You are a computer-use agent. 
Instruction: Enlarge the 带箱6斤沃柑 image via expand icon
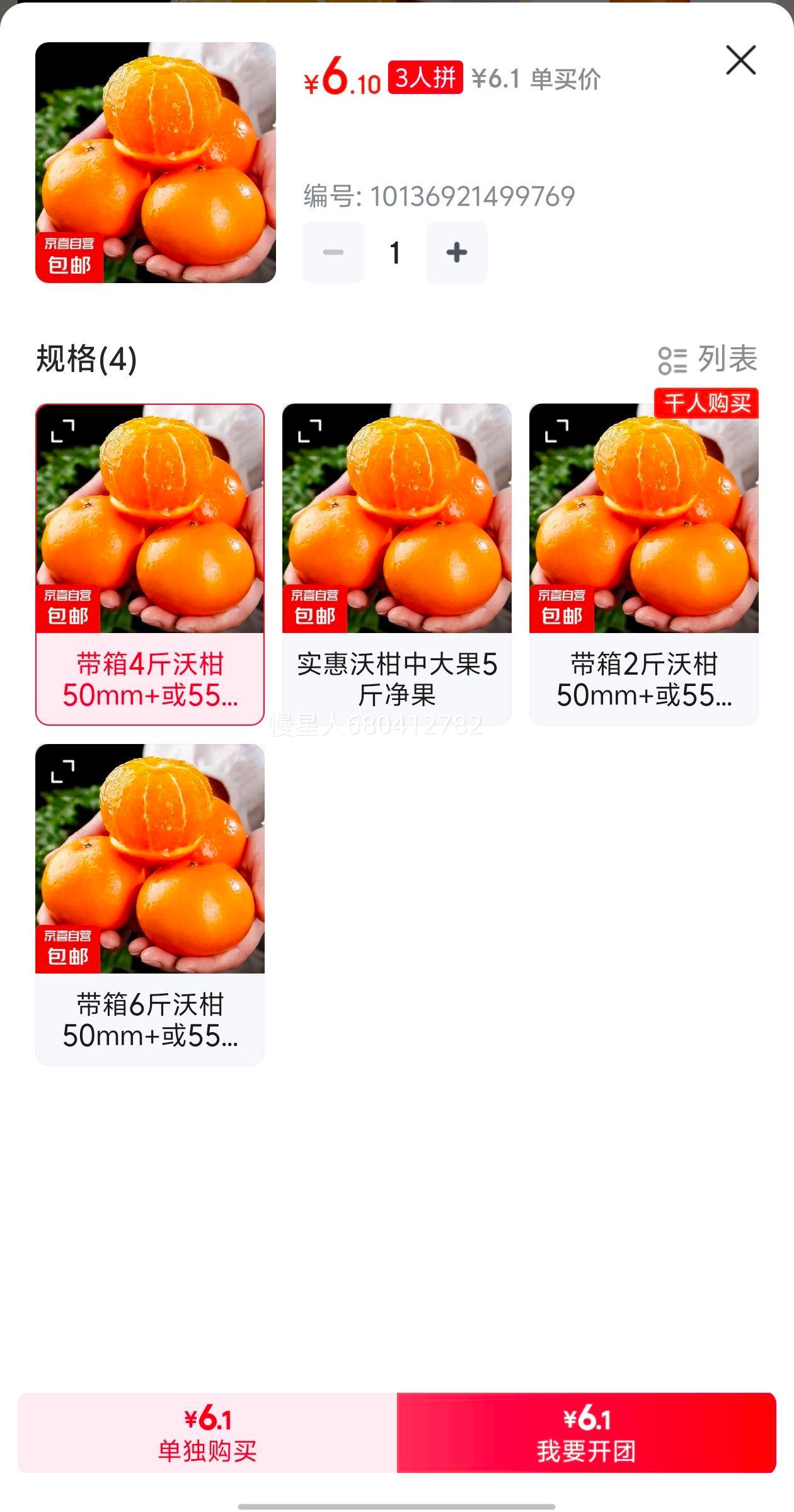[62, 771]
